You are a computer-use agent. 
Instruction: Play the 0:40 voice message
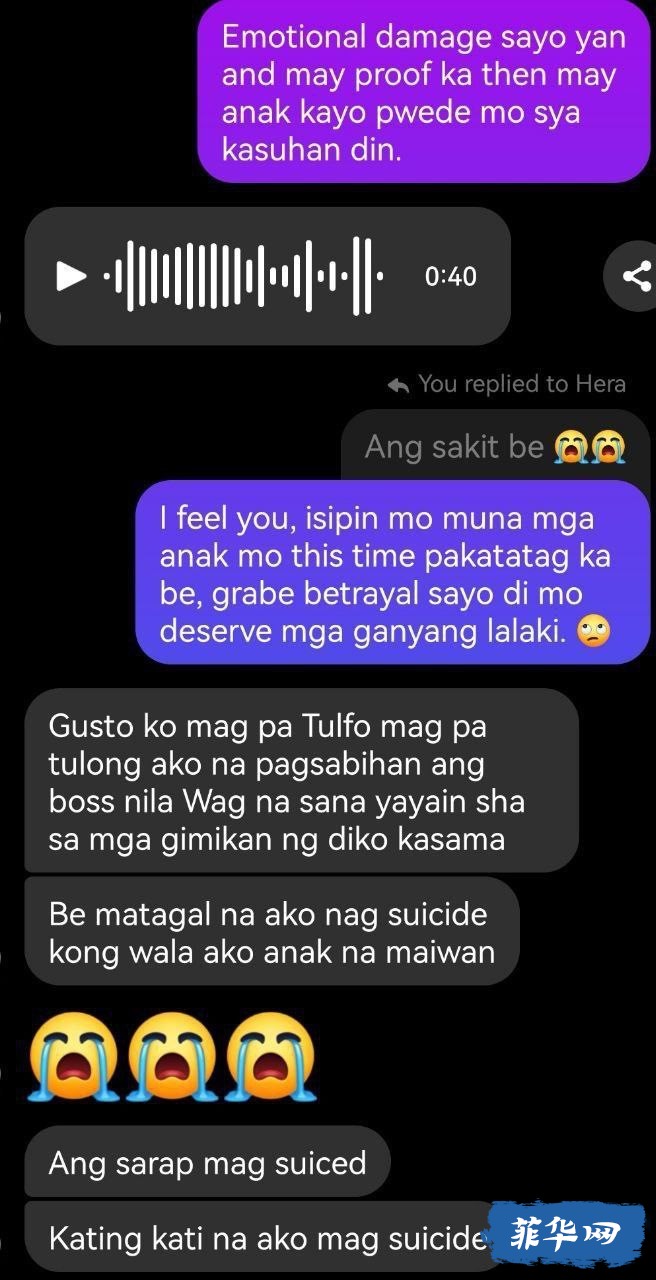click(x=70, y=276)
